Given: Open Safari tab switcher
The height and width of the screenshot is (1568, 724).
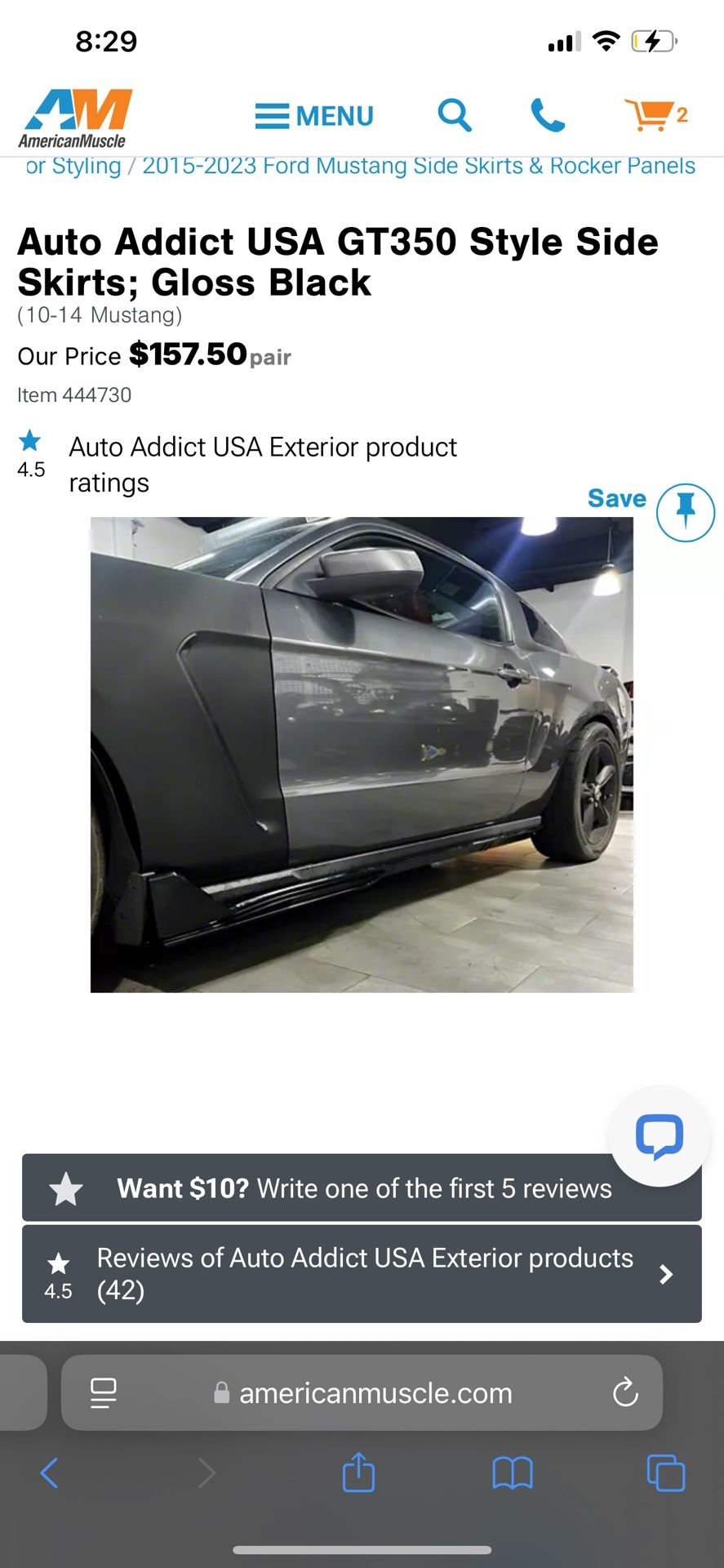Looking at the screenshot, I should click(x=665, y=1473).
